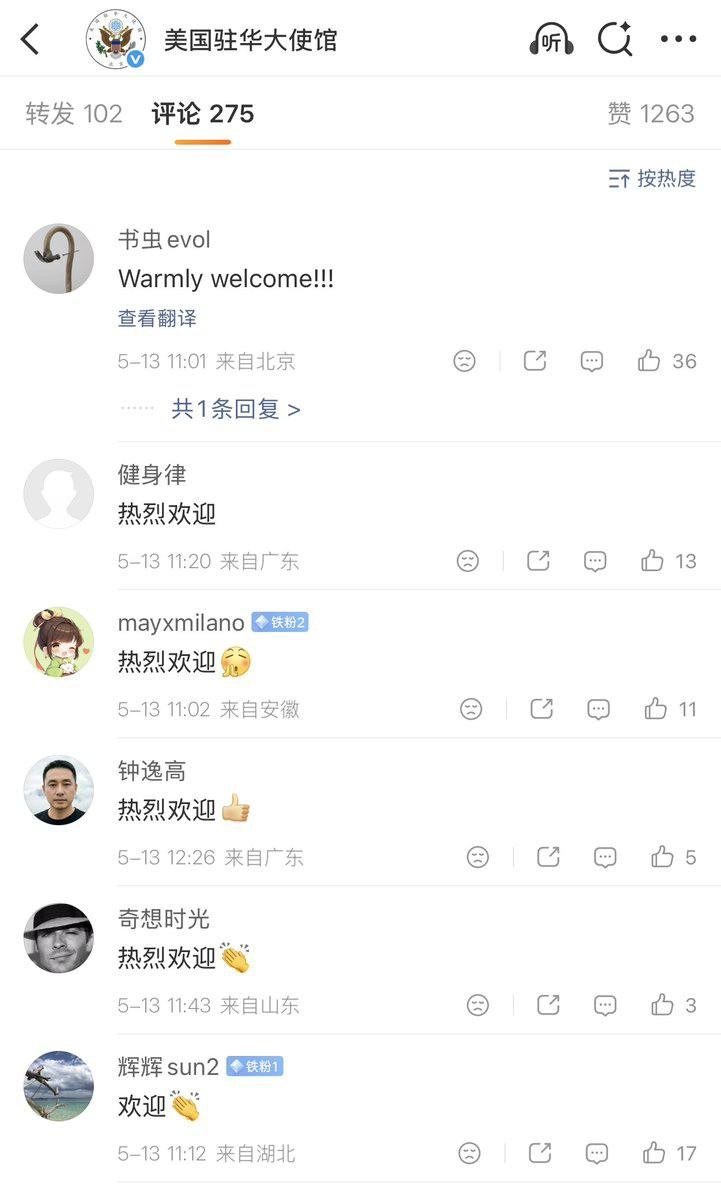Screen dimensions: 721x1199
Task: Open 钟逸高's profile avatar
Action: click(x=59, y=791)
